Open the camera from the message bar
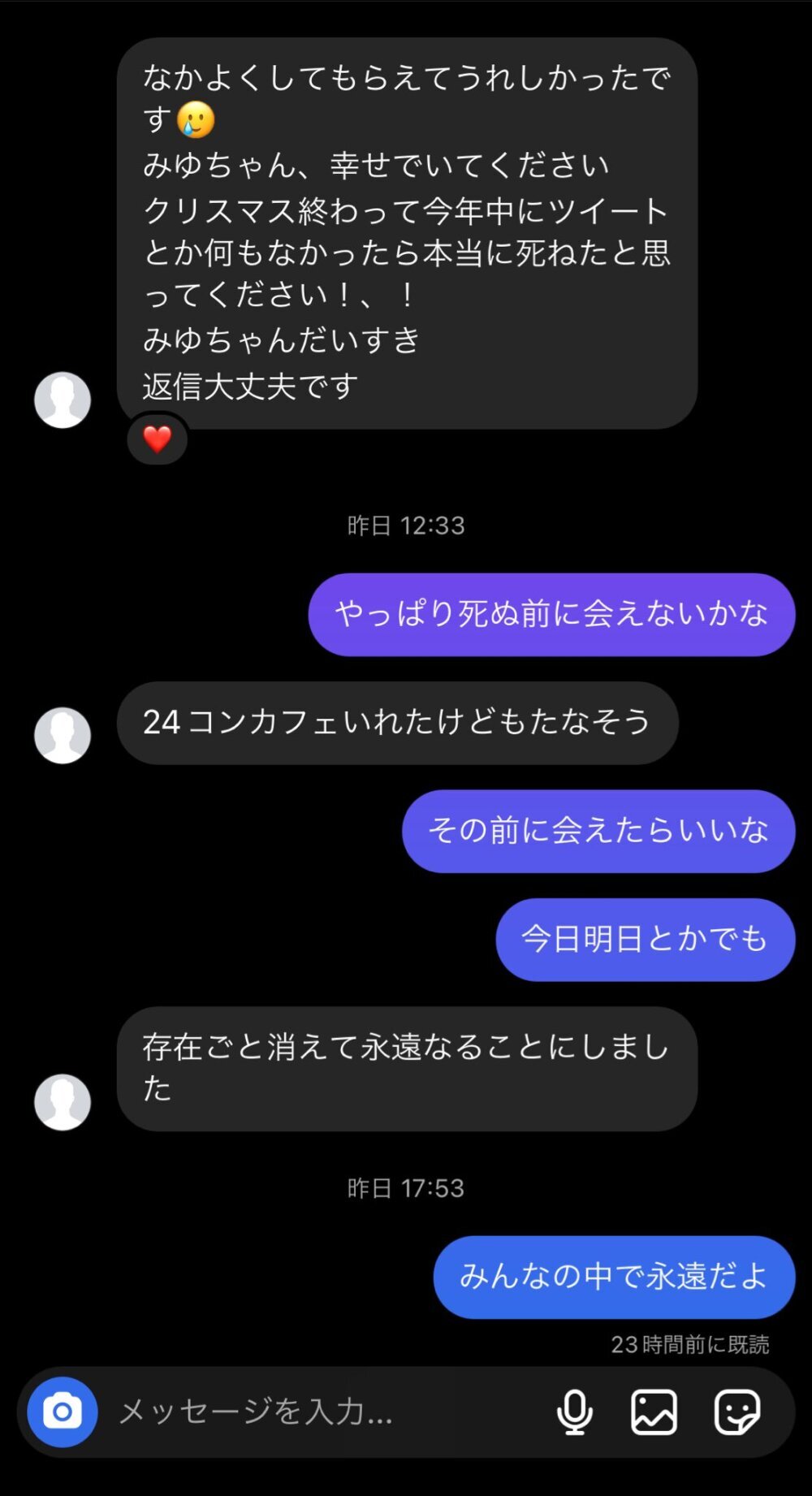 pos(63,1412)
